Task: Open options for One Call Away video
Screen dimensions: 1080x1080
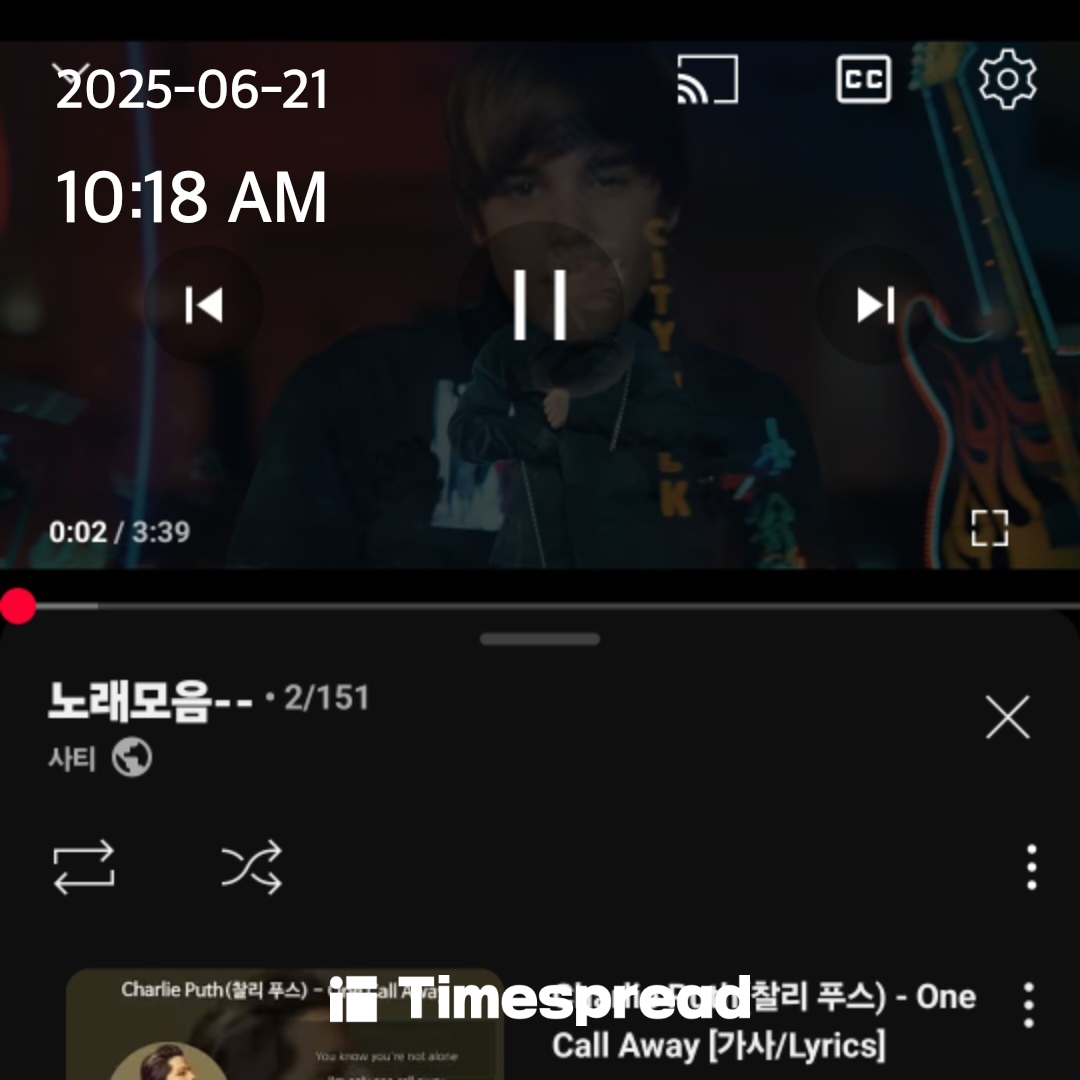Action: [1028, 1005]
